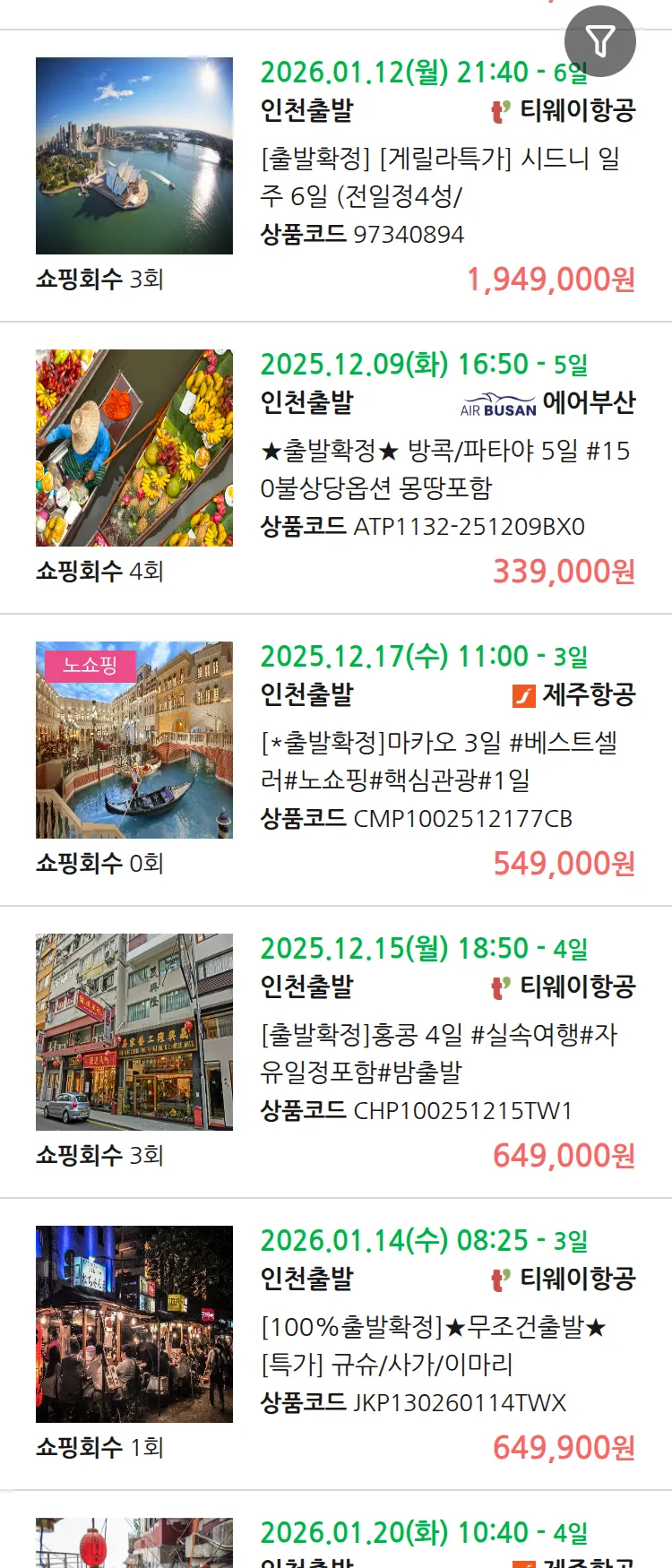672x1568 pixels.
Task: View the Bangkok/Pattaya 5-day Air Busan package
Action: point(444,469)
